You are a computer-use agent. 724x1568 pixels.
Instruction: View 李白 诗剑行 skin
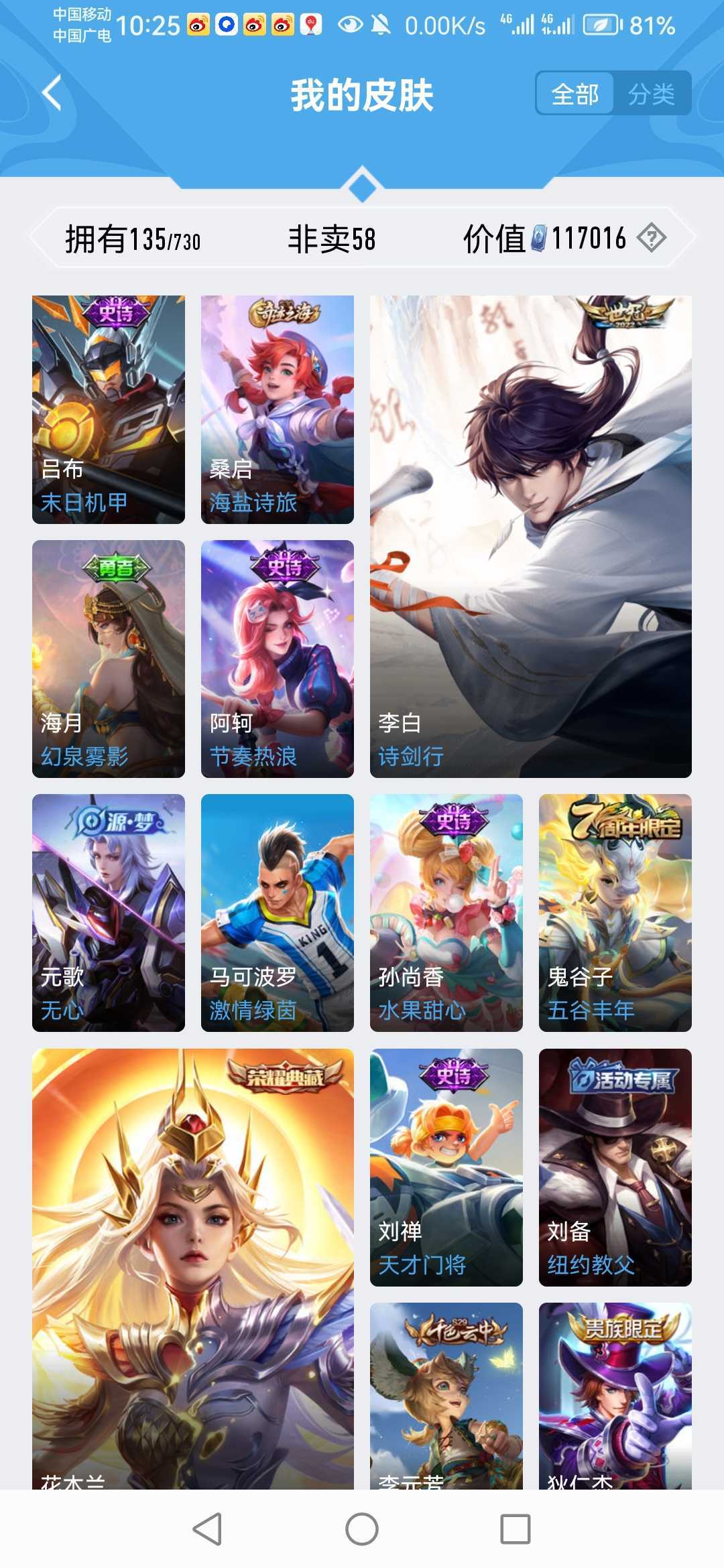point(531,537)
